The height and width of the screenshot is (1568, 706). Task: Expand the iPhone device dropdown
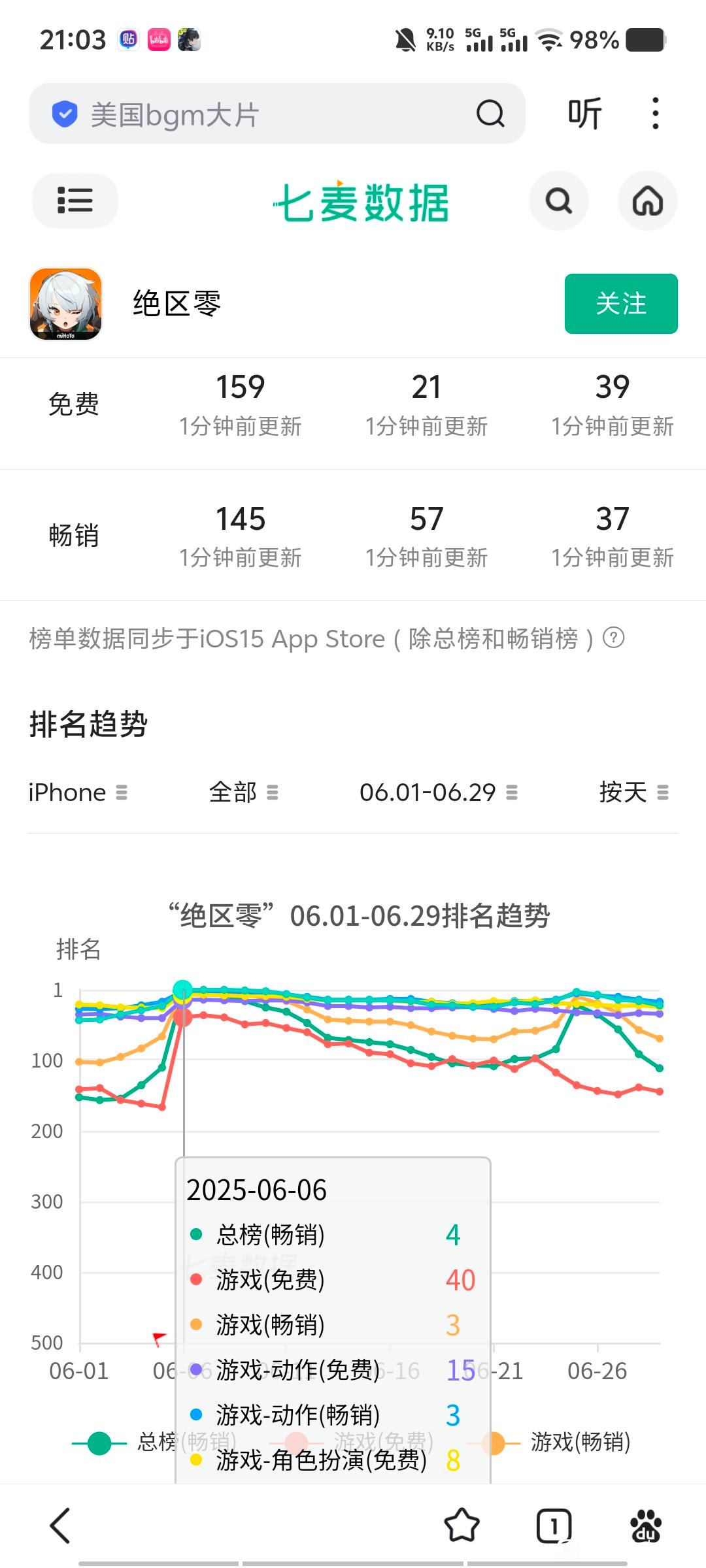[x=77, y=792]
